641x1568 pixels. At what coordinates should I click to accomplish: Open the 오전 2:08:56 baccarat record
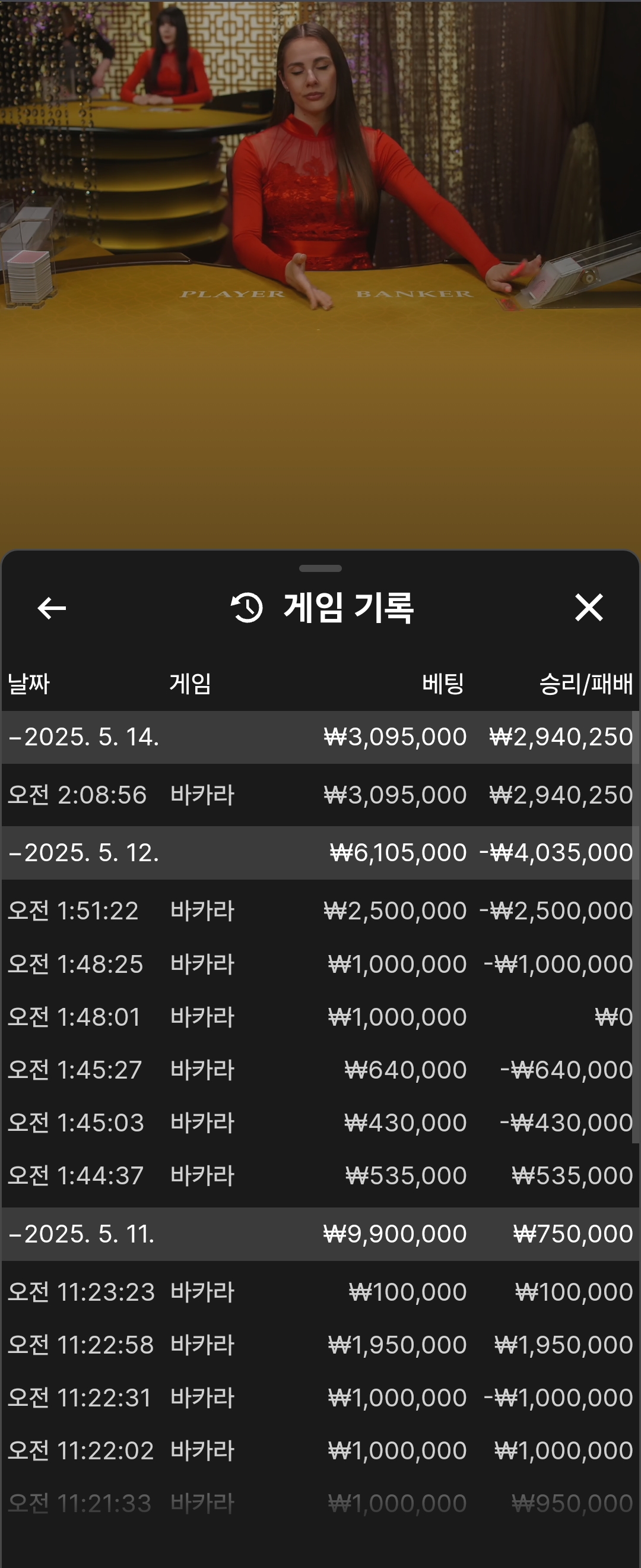tap(320, 795)
